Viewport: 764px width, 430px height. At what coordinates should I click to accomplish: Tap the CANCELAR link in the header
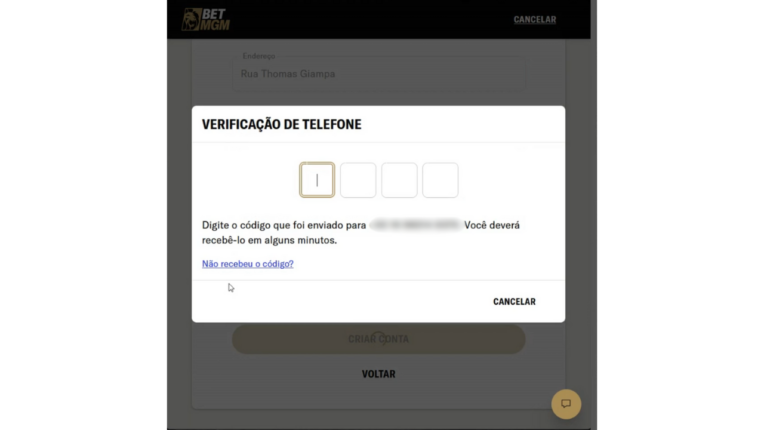click(535, 19)
